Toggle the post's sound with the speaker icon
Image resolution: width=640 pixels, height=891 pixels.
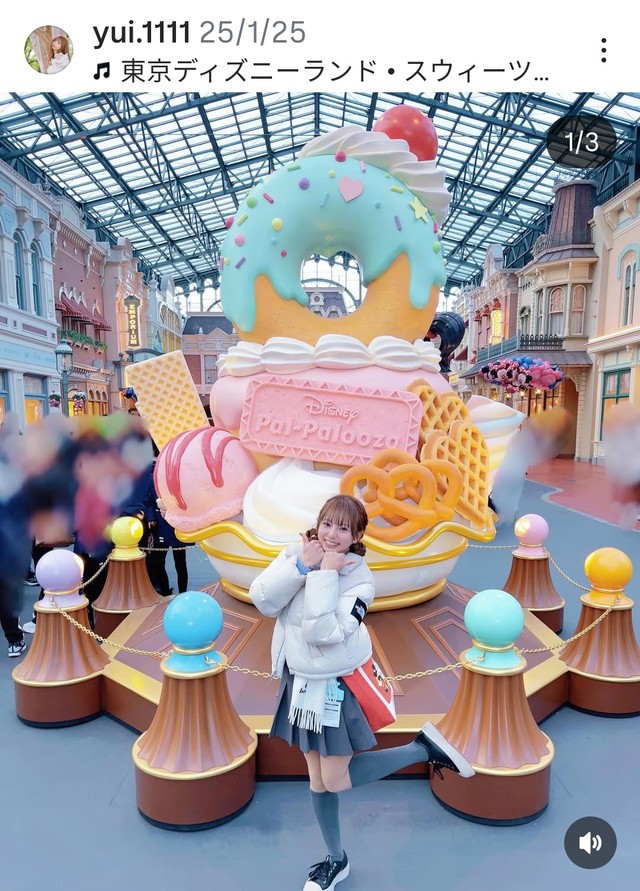pos(590,843)
